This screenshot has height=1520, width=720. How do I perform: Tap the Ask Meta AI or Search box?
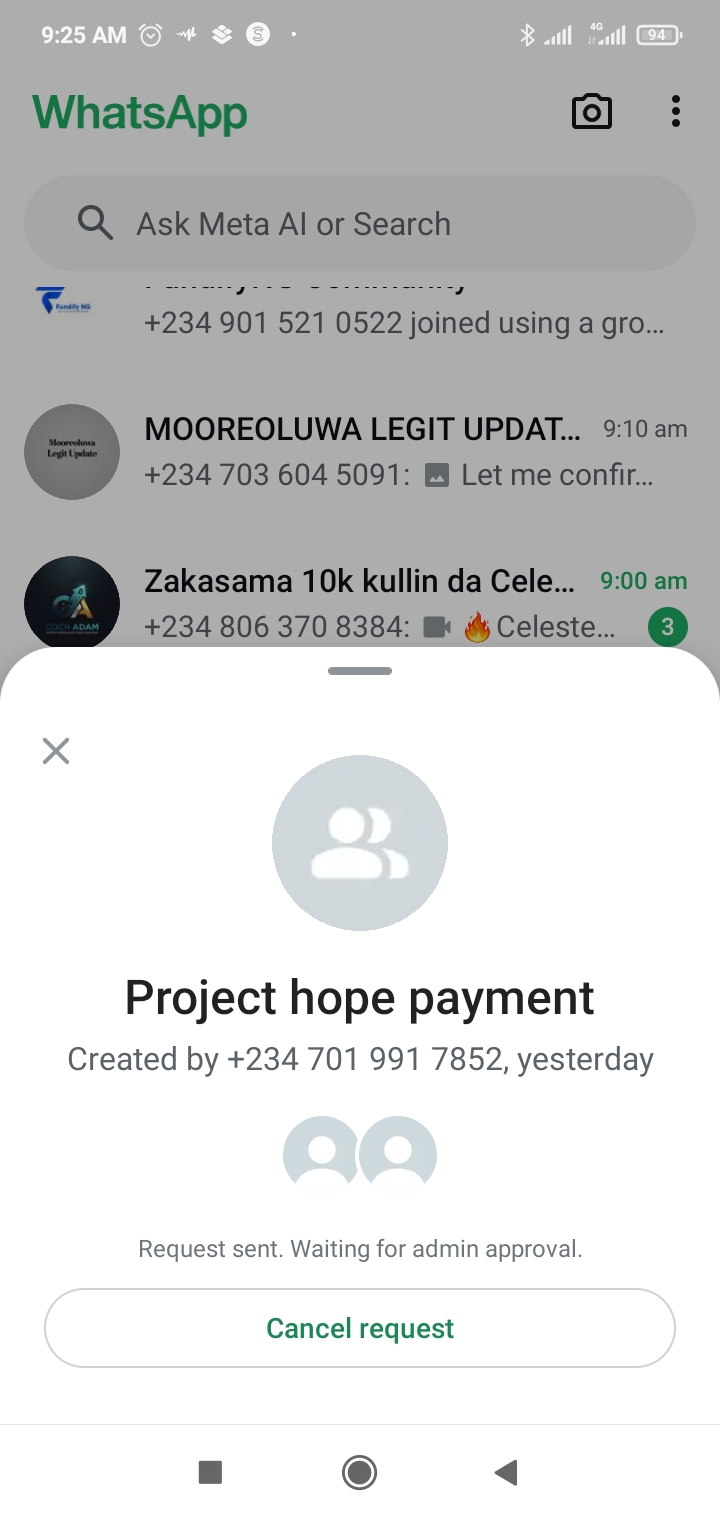(360, 223)
